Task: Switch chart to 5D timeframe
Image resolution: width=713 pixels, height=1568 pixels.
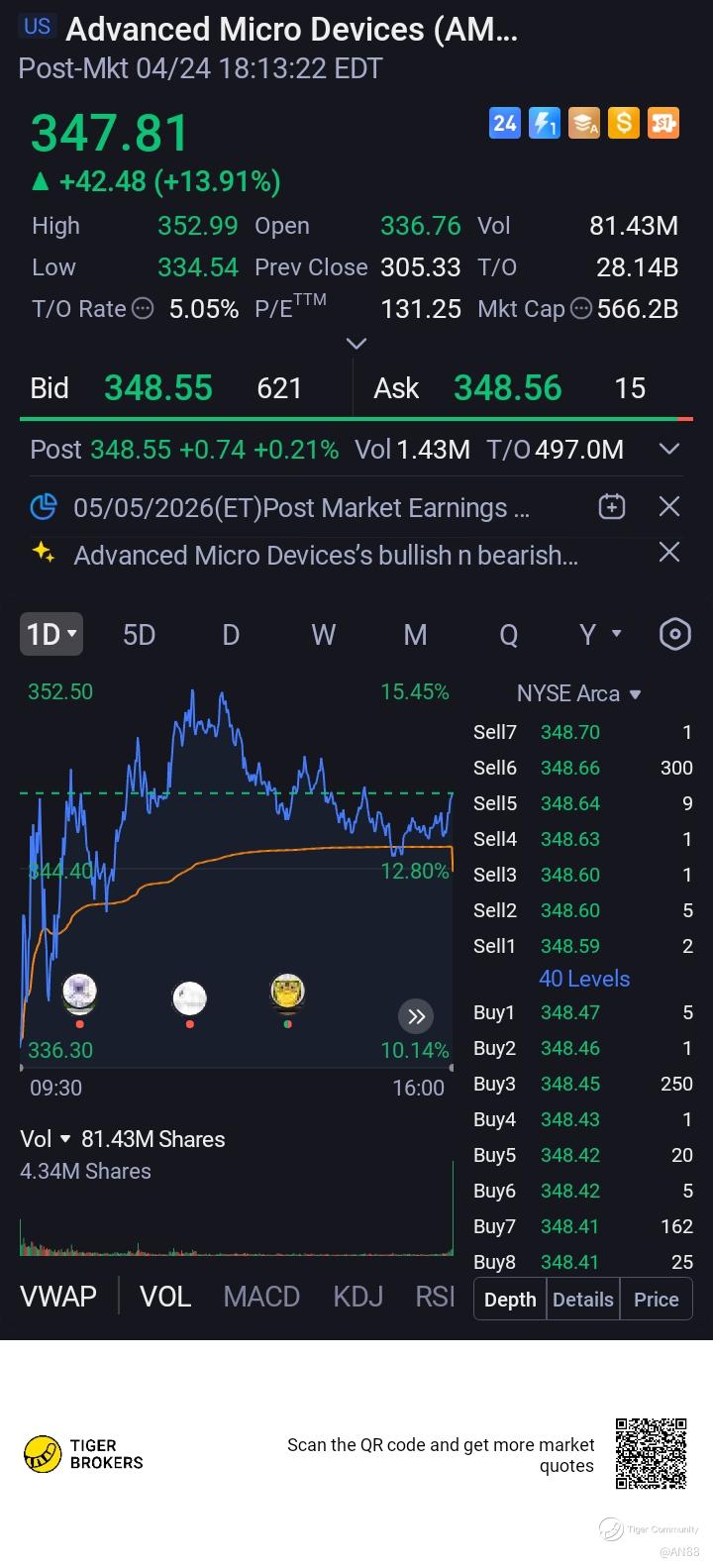Action: coord(139,634)
